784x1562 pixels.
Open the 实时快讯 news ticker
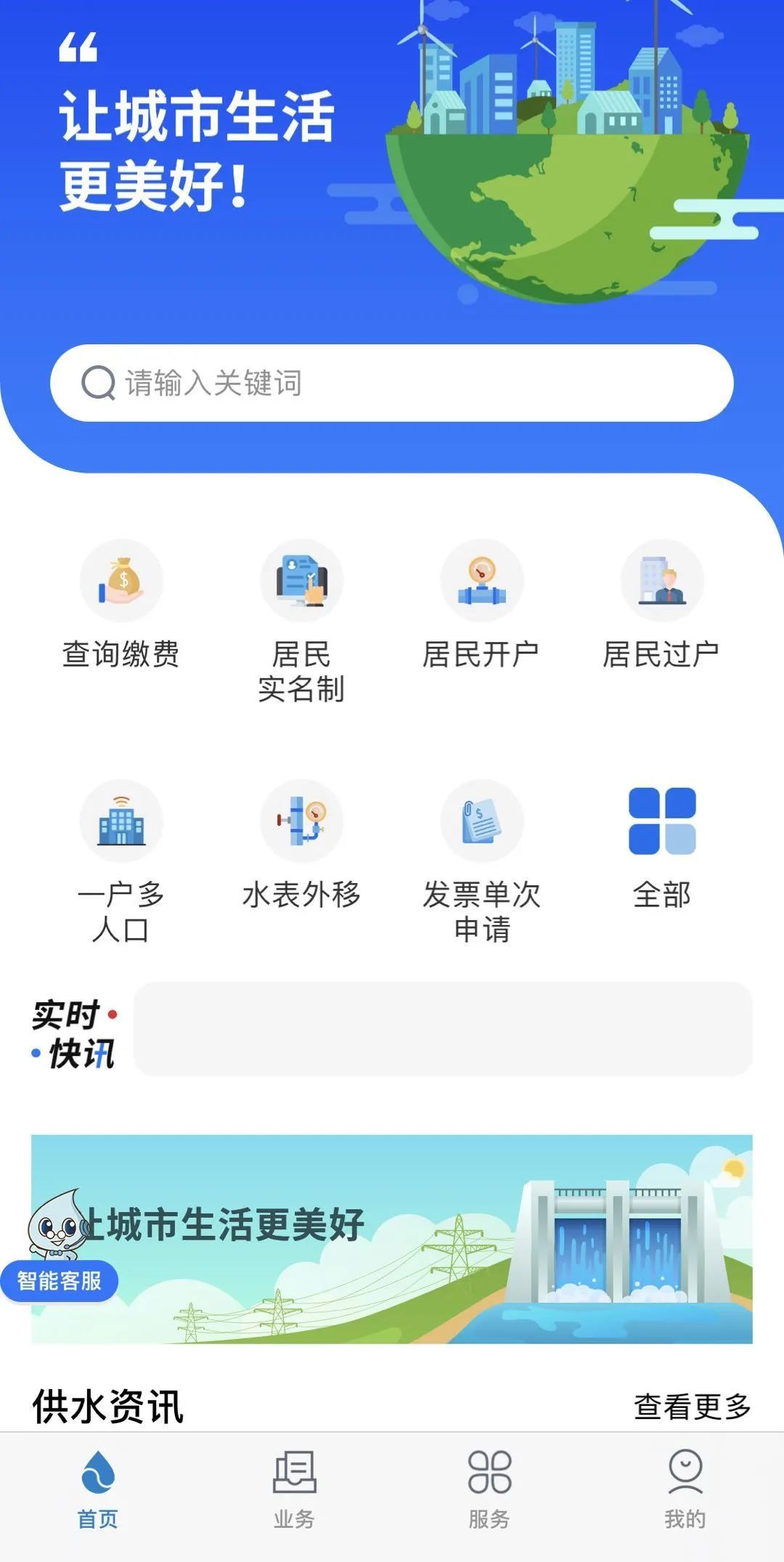tap(443, 1029)
